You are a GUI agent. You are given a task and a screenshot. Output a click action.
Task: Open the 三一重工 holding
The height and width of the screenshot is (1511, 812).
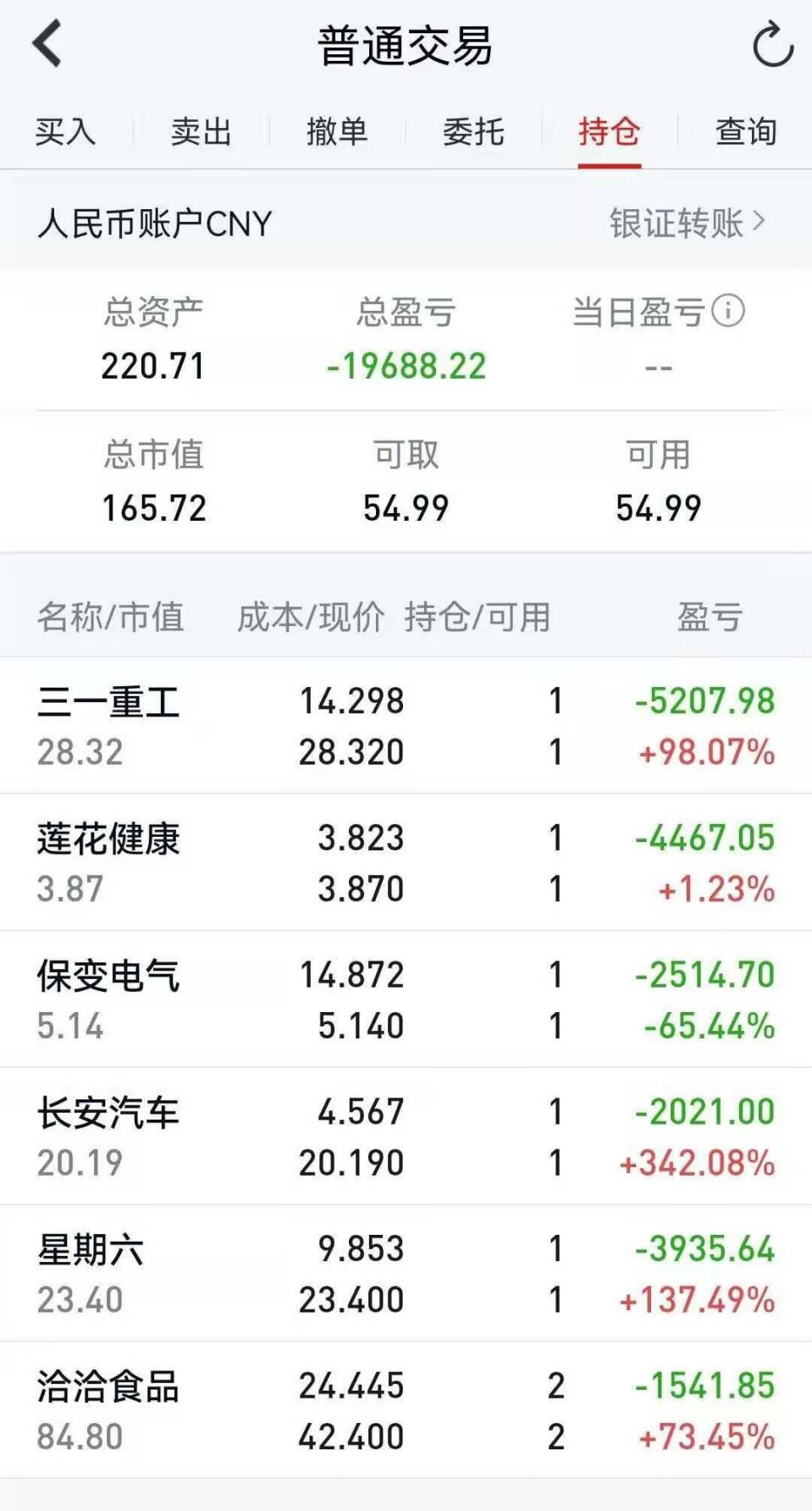(406, 726)
